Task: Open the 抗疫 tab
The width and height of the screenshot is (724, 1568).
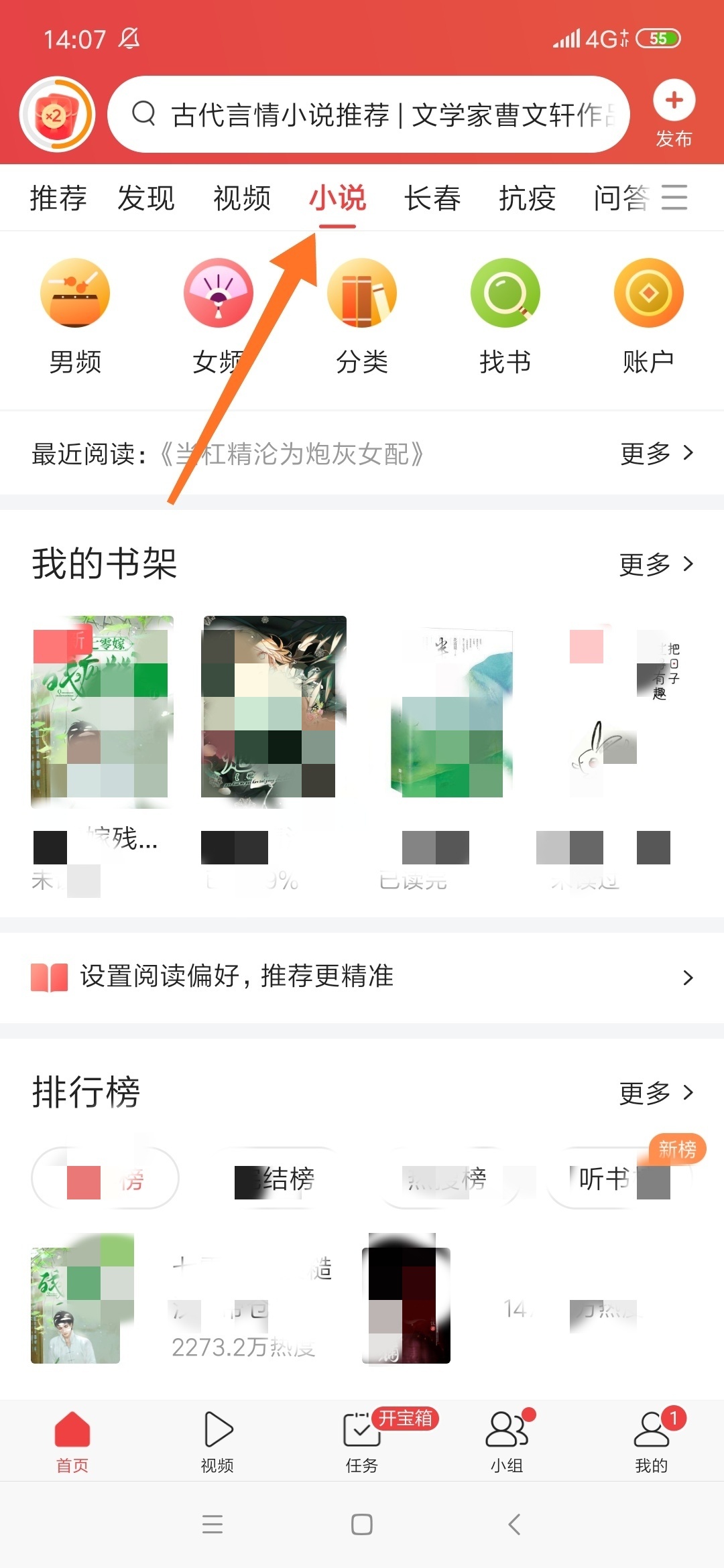Action: tap(527, 198)
